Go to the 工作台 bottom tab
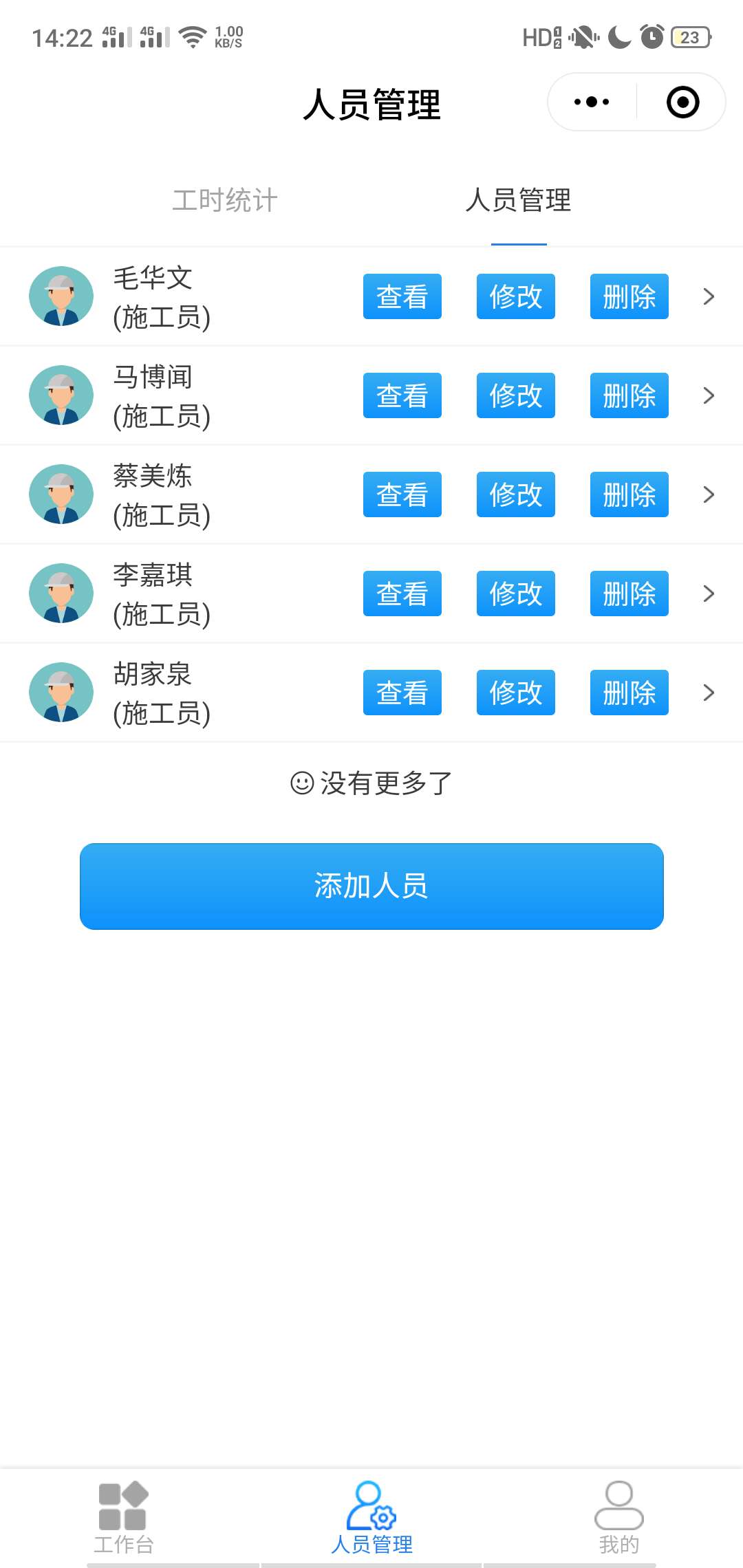Screen dimensions: 743x1568 pos(124,1518)
